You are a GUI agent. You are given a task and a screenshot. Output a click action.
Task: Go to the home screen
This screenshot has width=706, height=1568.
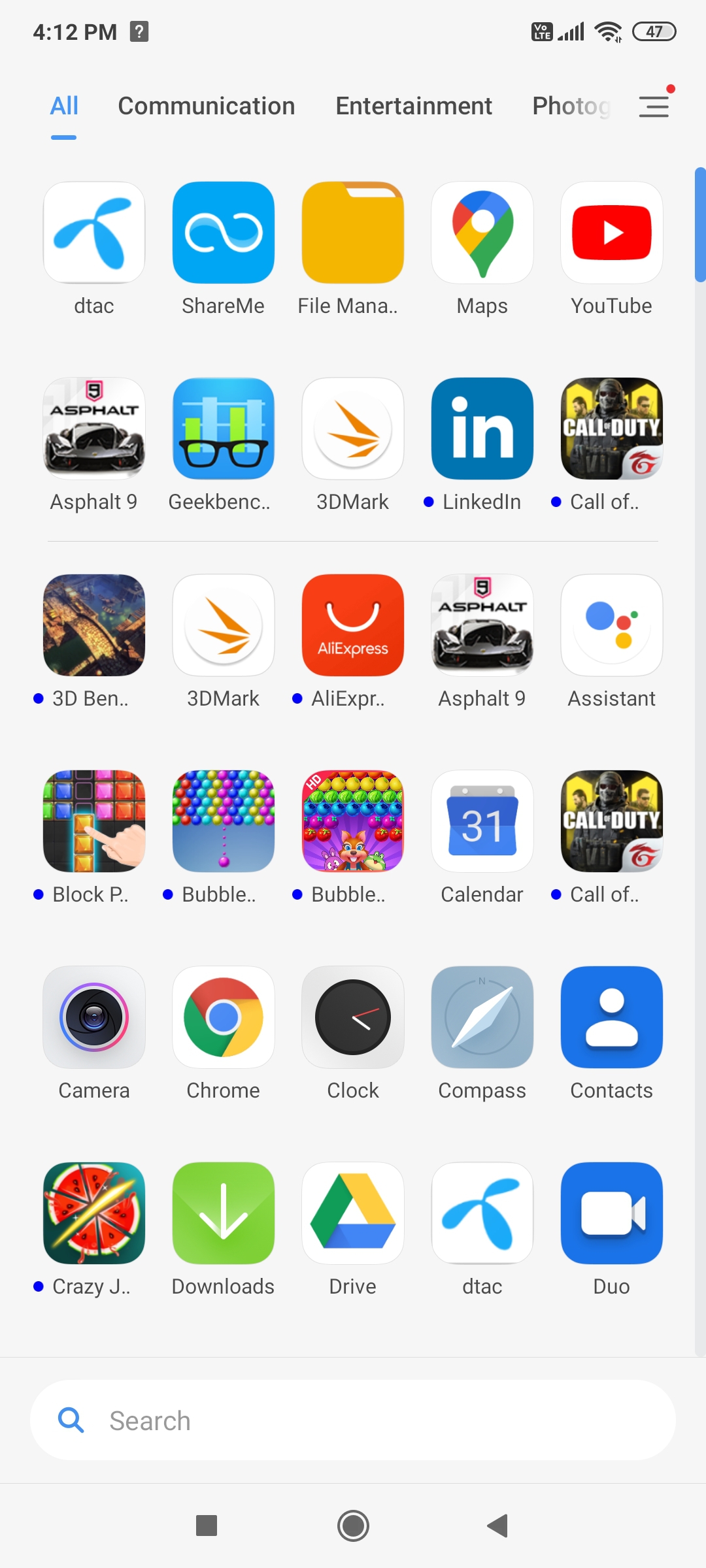353,1526
